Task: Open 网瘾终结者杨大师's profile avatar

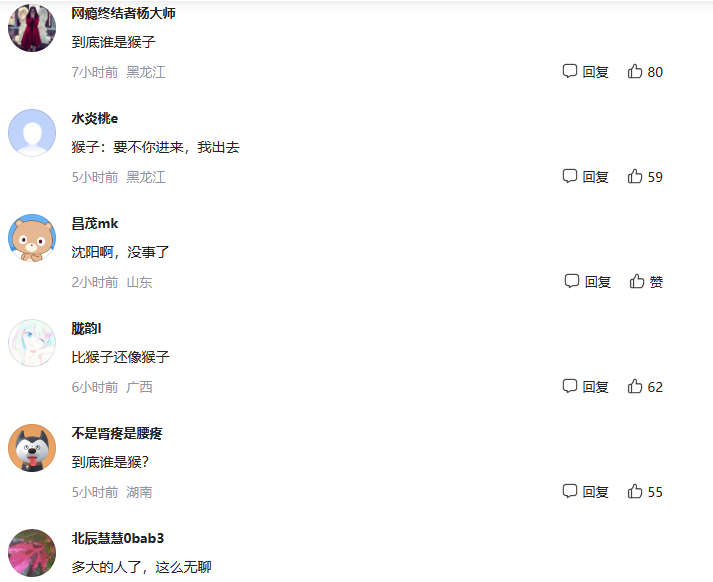Action: click(32, 28)
